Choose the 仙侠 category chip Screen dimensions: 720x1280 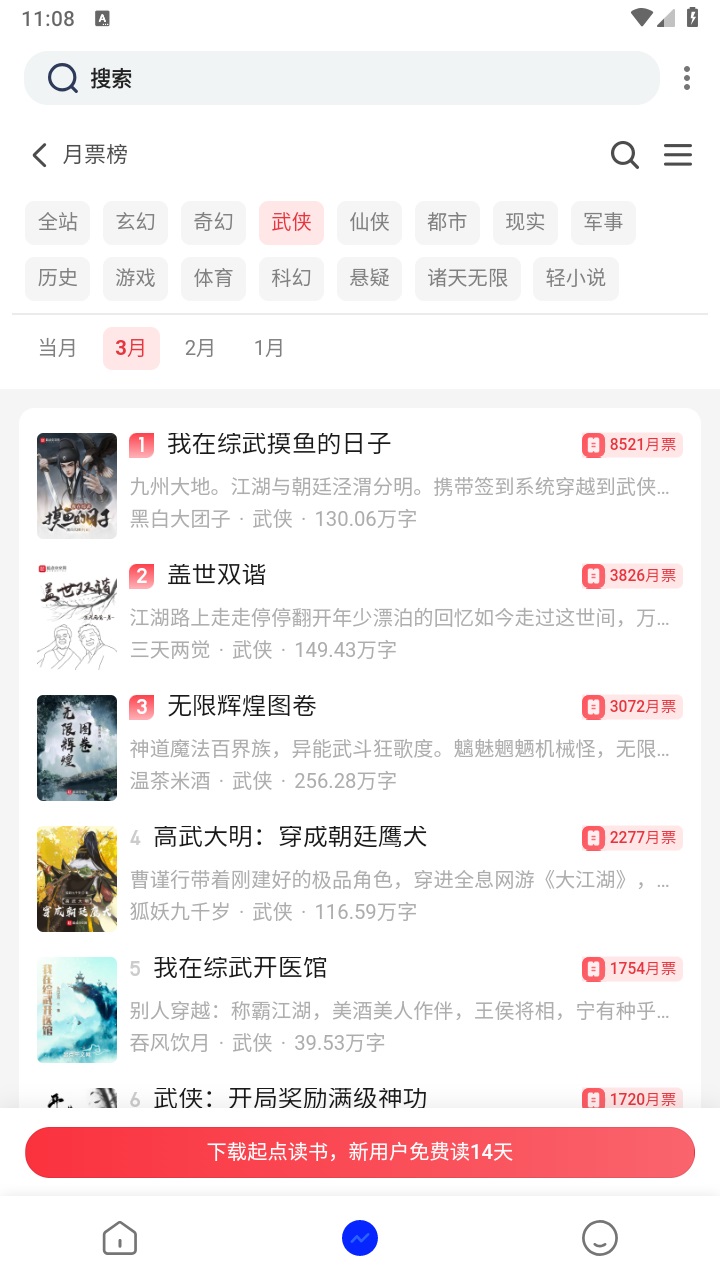click(370, 222)
